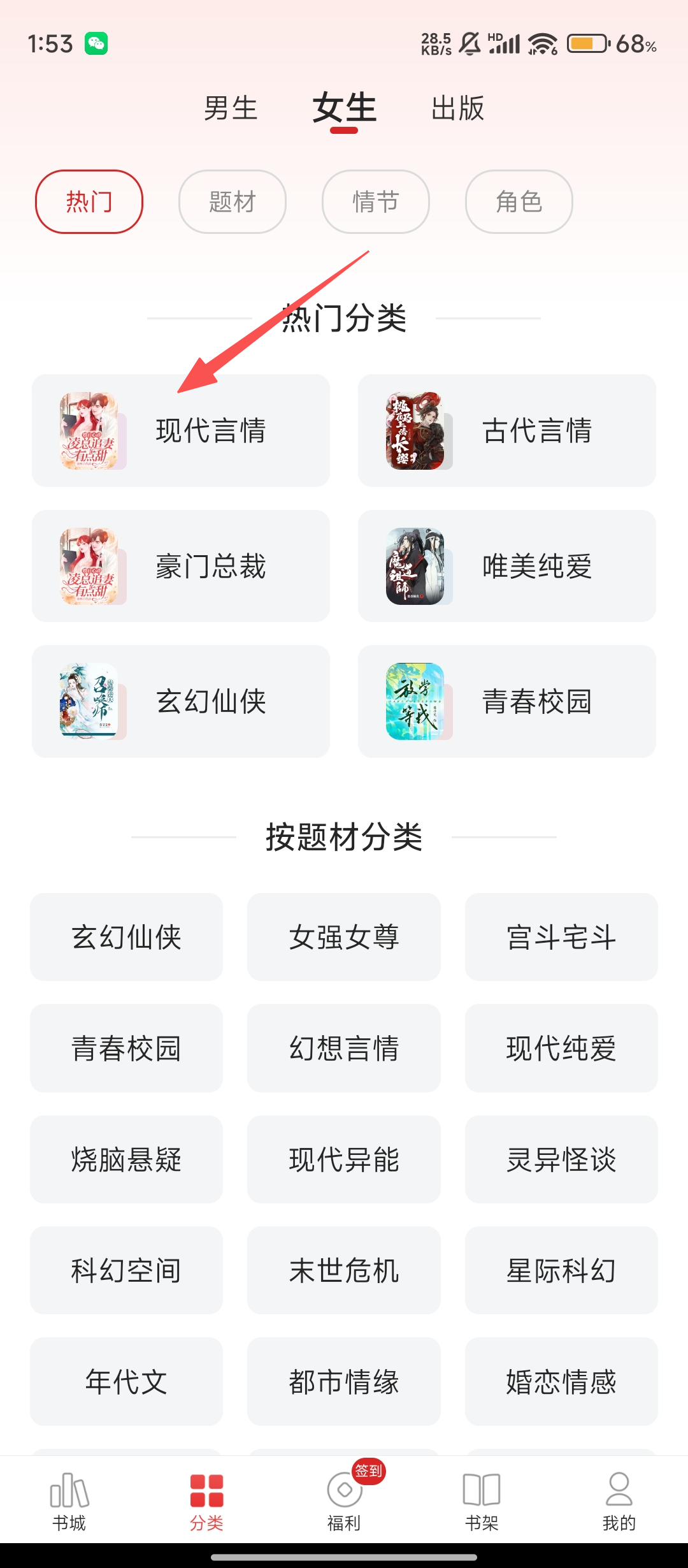Switch to the 男生 tab
Screen dimensions: 688x1568
(231, 108)
